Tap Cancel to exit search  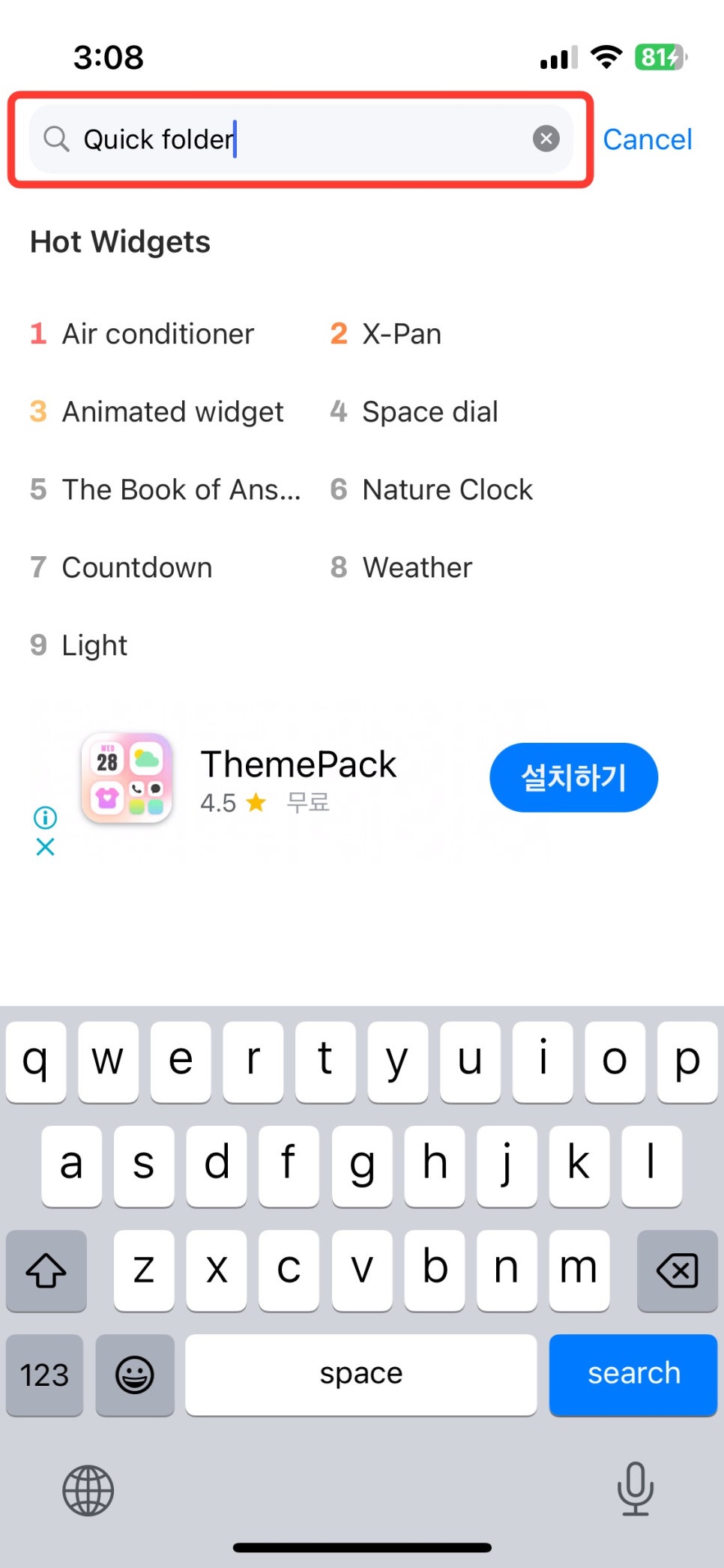pos(647,139)
